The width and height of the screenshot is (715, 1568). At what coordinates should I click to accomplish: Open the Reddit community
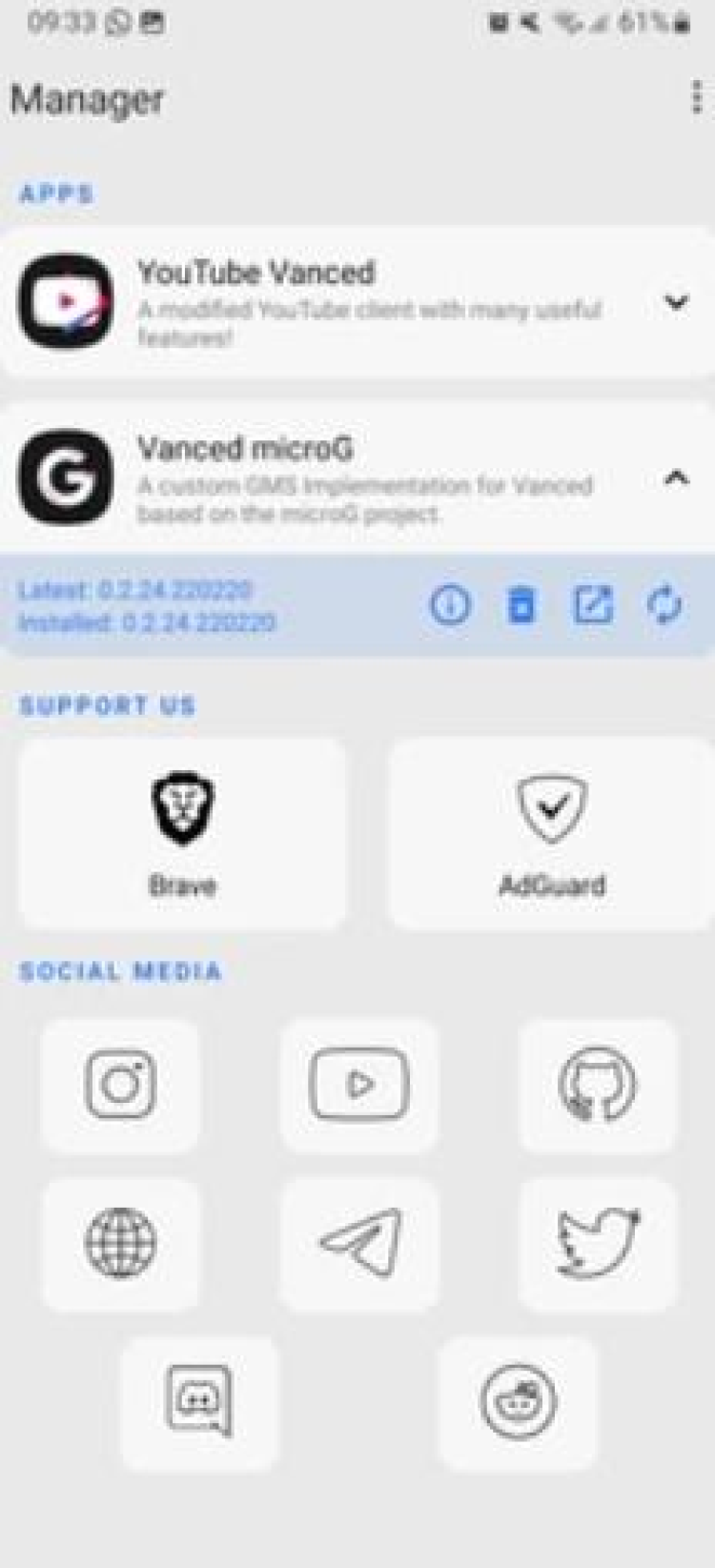518,1401
